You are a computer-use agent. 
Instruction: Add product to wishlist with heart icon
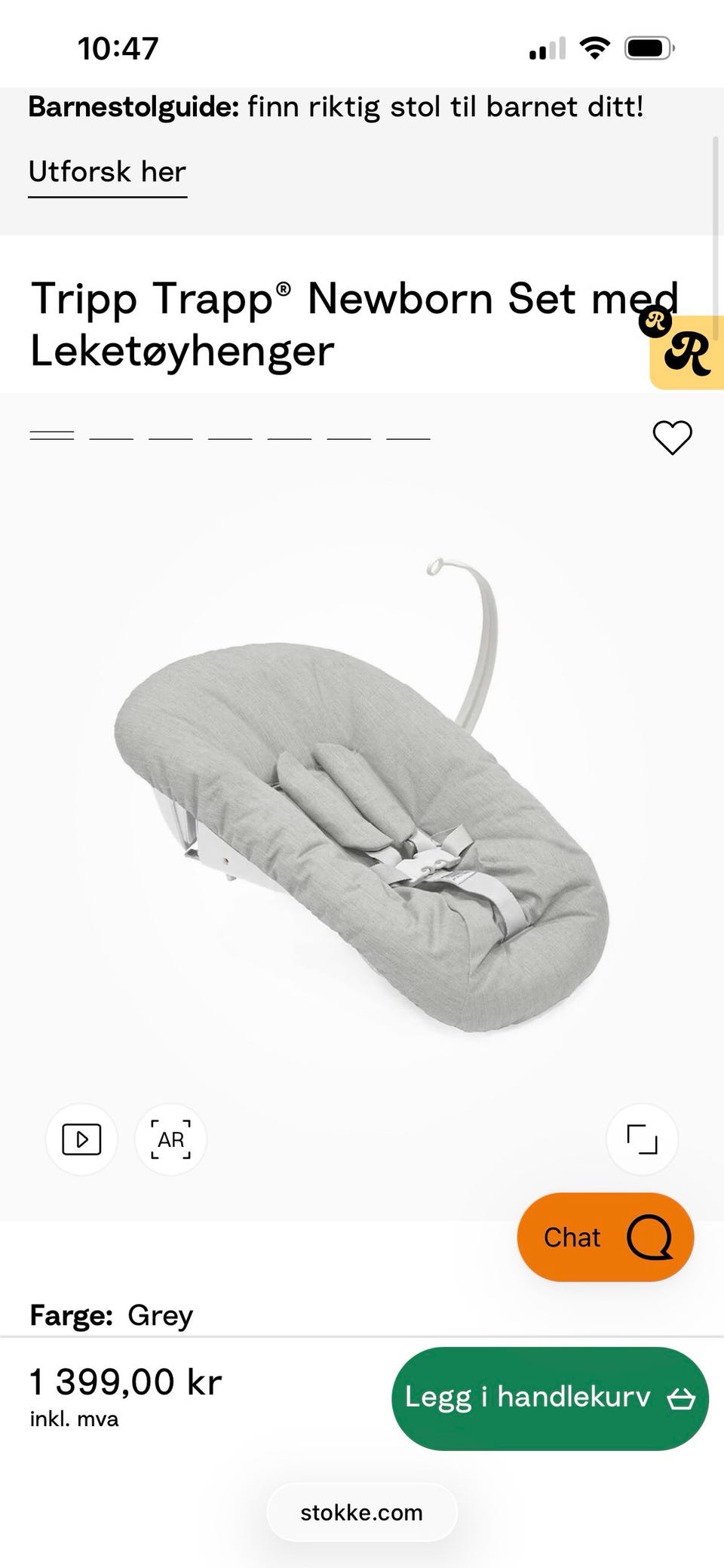(672, 437)
